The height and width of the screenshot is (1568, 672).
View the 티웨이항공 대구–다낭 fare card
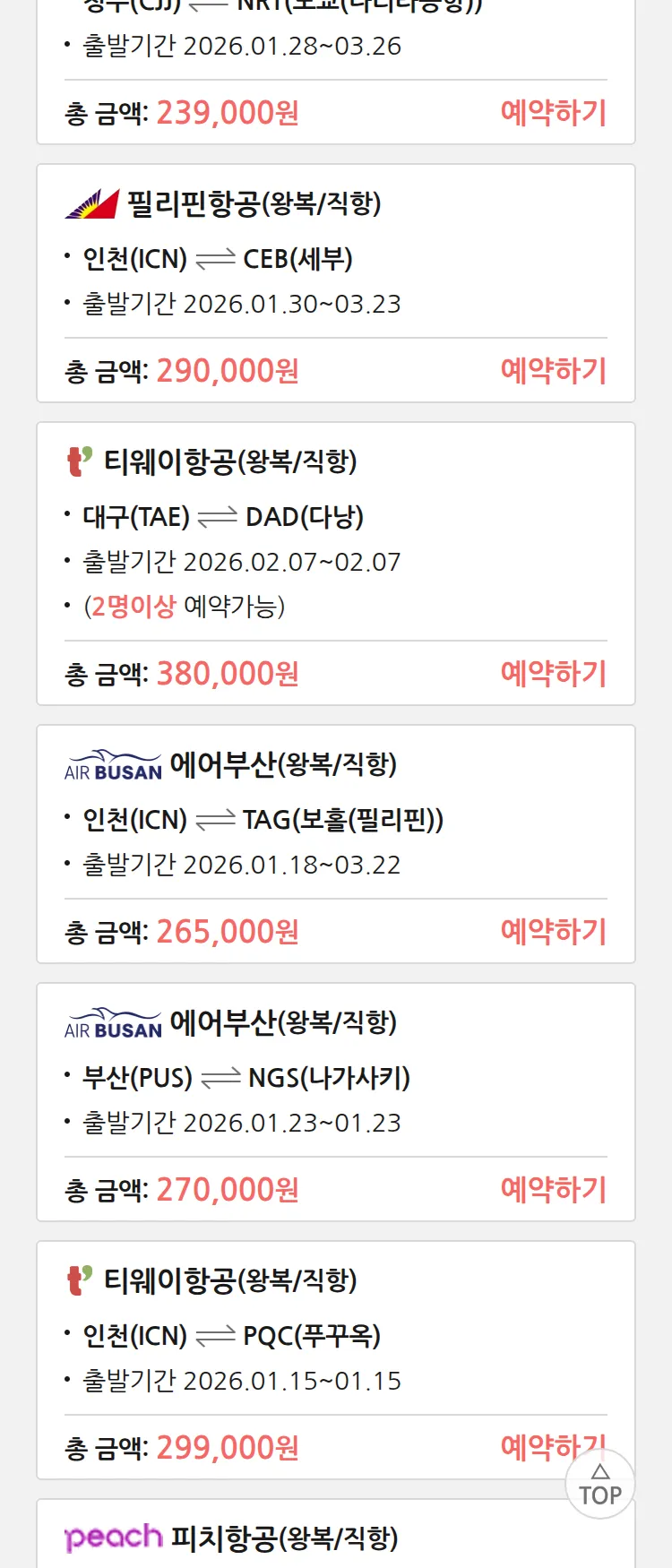[x=335, y=538]
